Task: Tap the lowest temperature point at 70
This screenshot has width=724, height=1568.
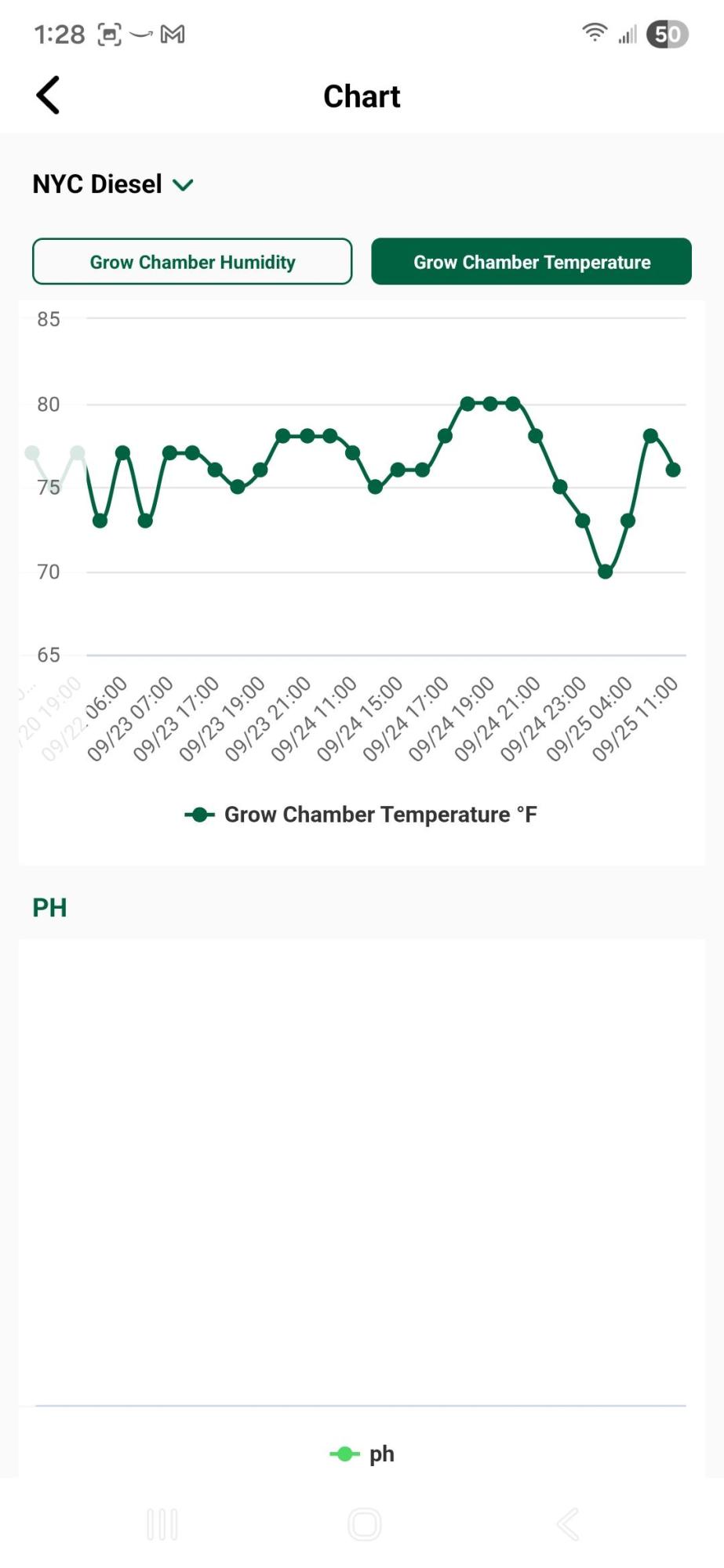Action: tap(605, 572)
